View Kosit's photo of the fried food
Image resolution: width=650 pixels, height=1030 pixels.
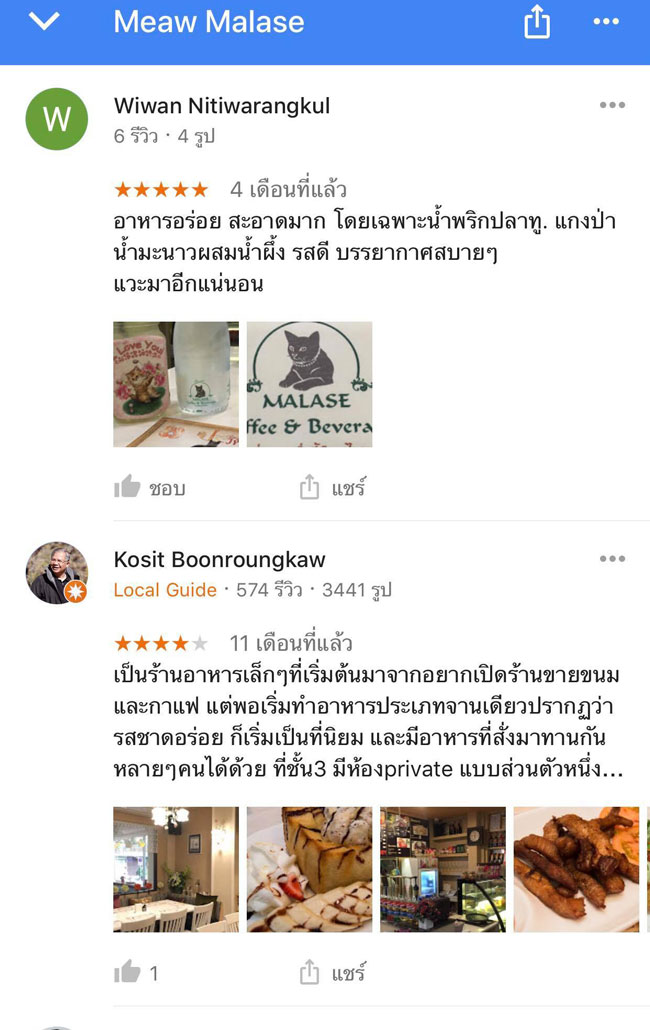click(576, 869)
